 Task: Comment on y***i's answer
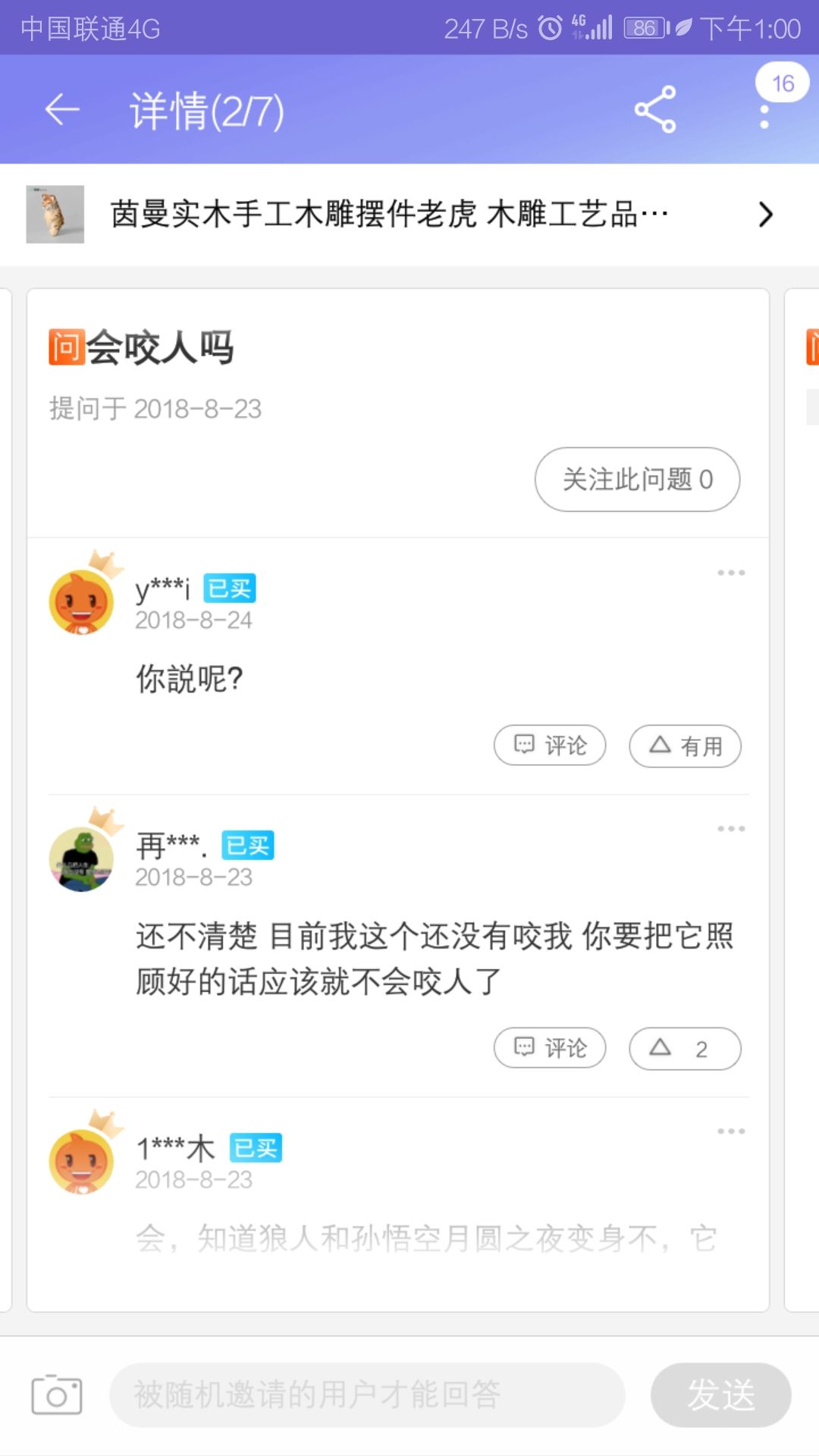[x=550, y=746]
